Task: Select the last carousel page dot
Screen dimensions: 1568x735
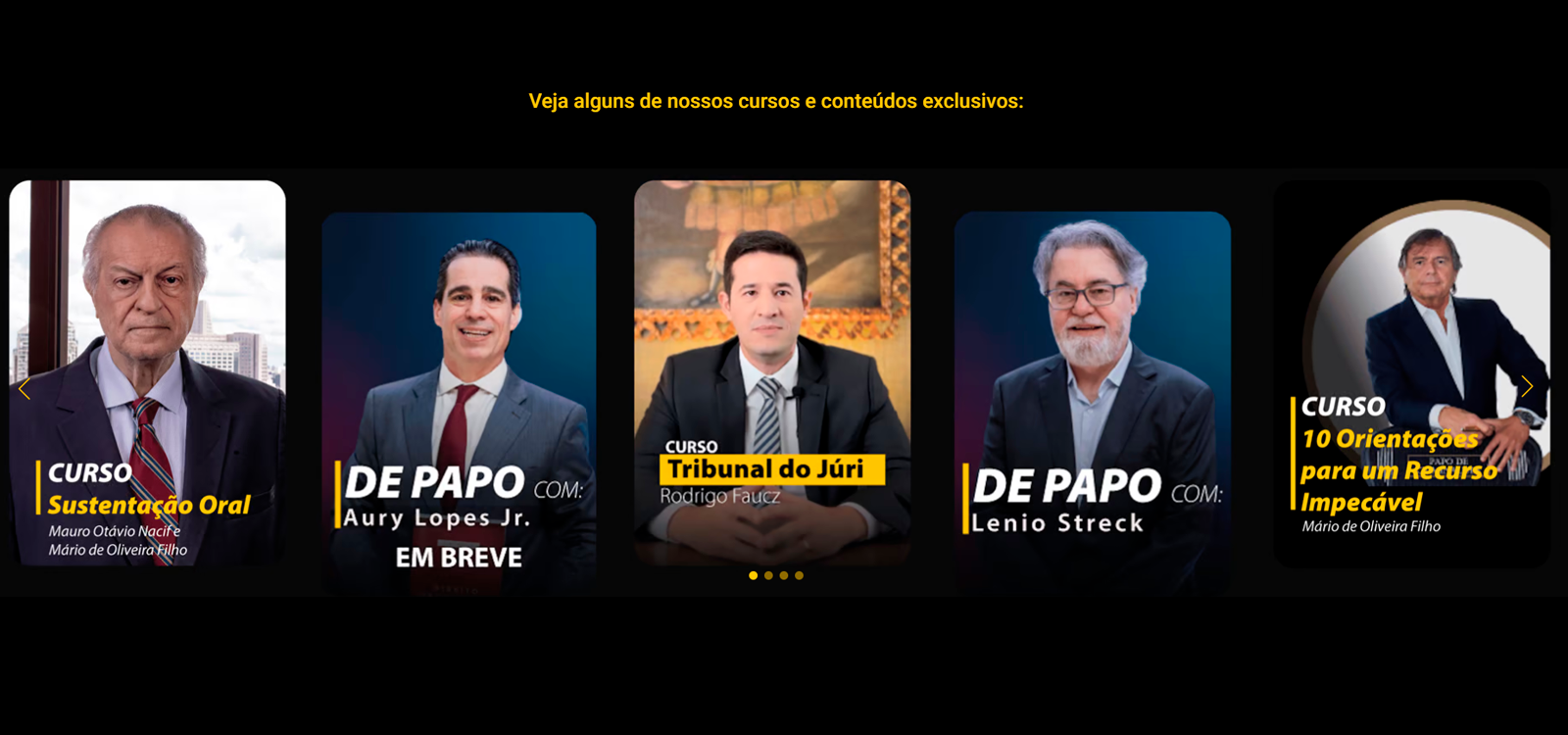Action: point(800,575)
